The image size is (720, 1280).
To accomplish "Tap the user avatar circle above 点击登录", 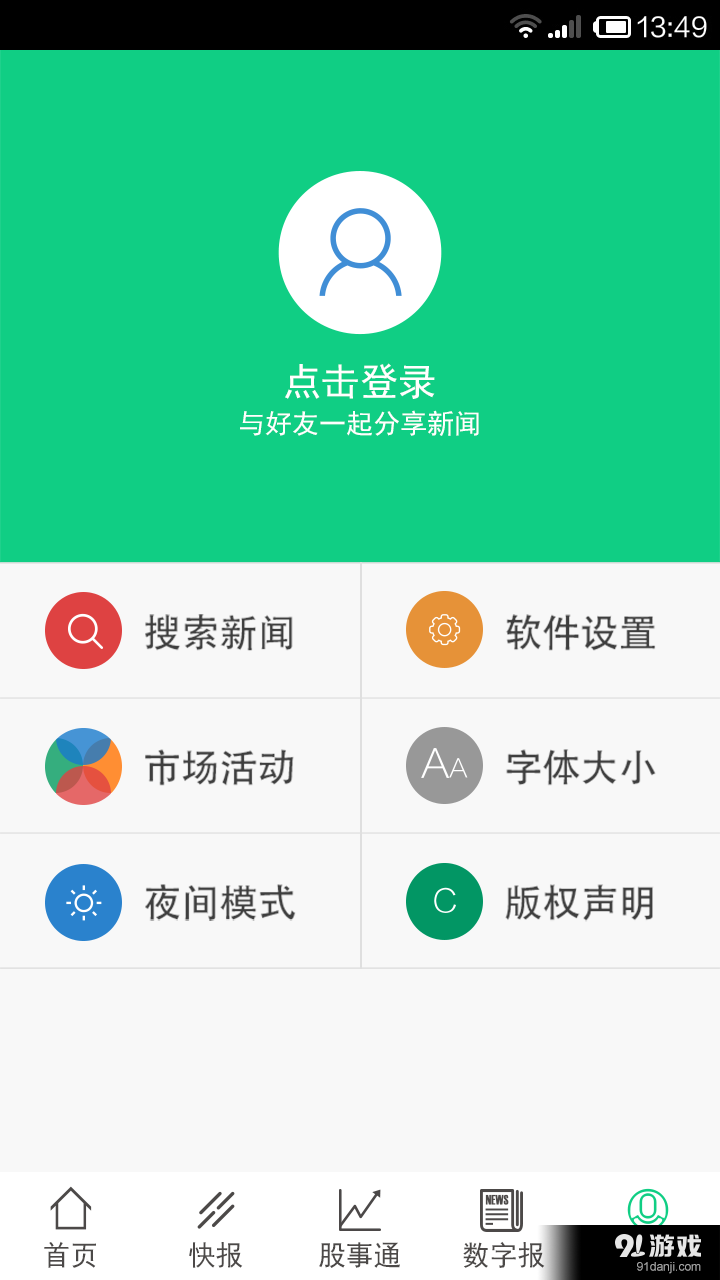I will (x=360, y=252).
